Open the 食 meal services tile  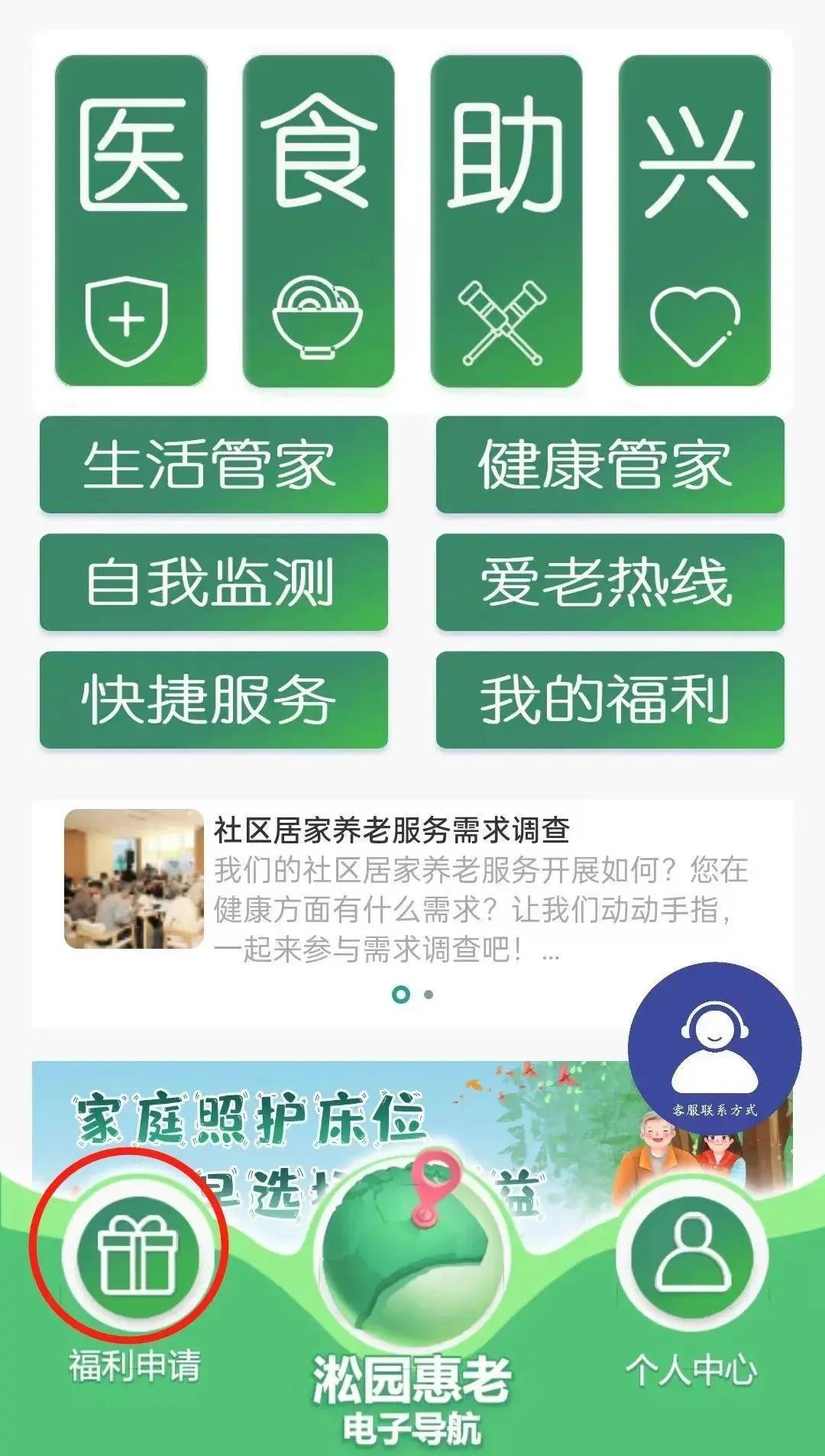point(319,221)
